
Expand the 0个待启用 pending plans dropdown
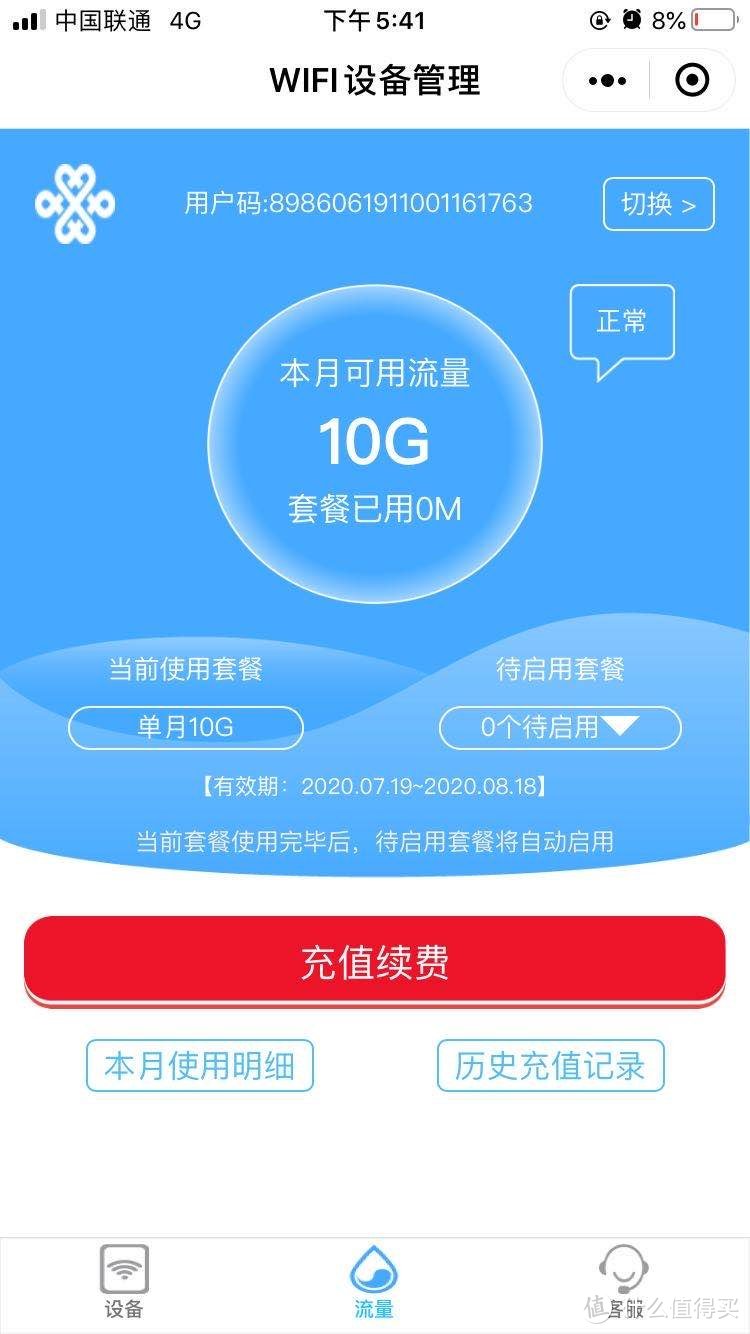pos(560,728)
